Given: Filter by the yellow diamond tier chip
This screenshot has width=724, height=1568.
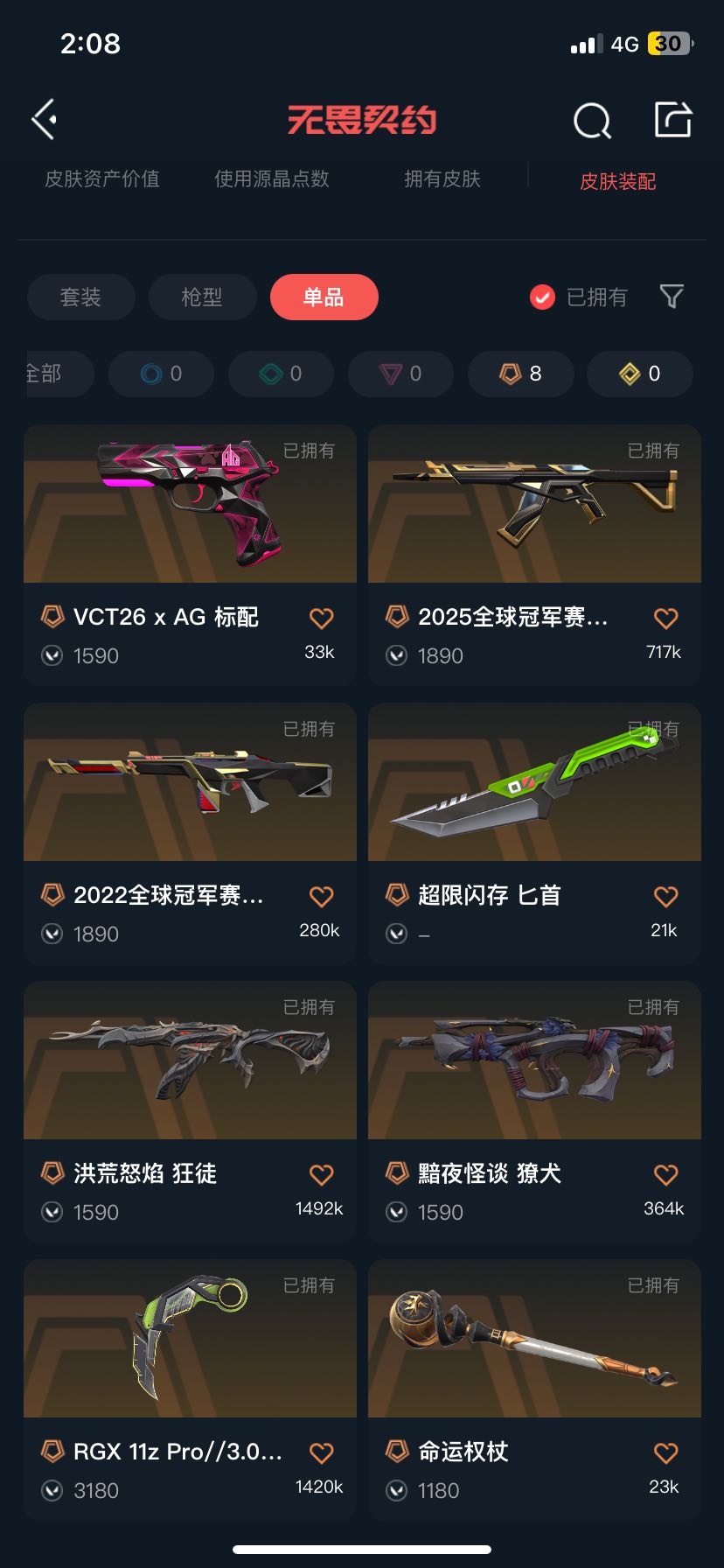Looking at the screenshot, I should [640, 374].
